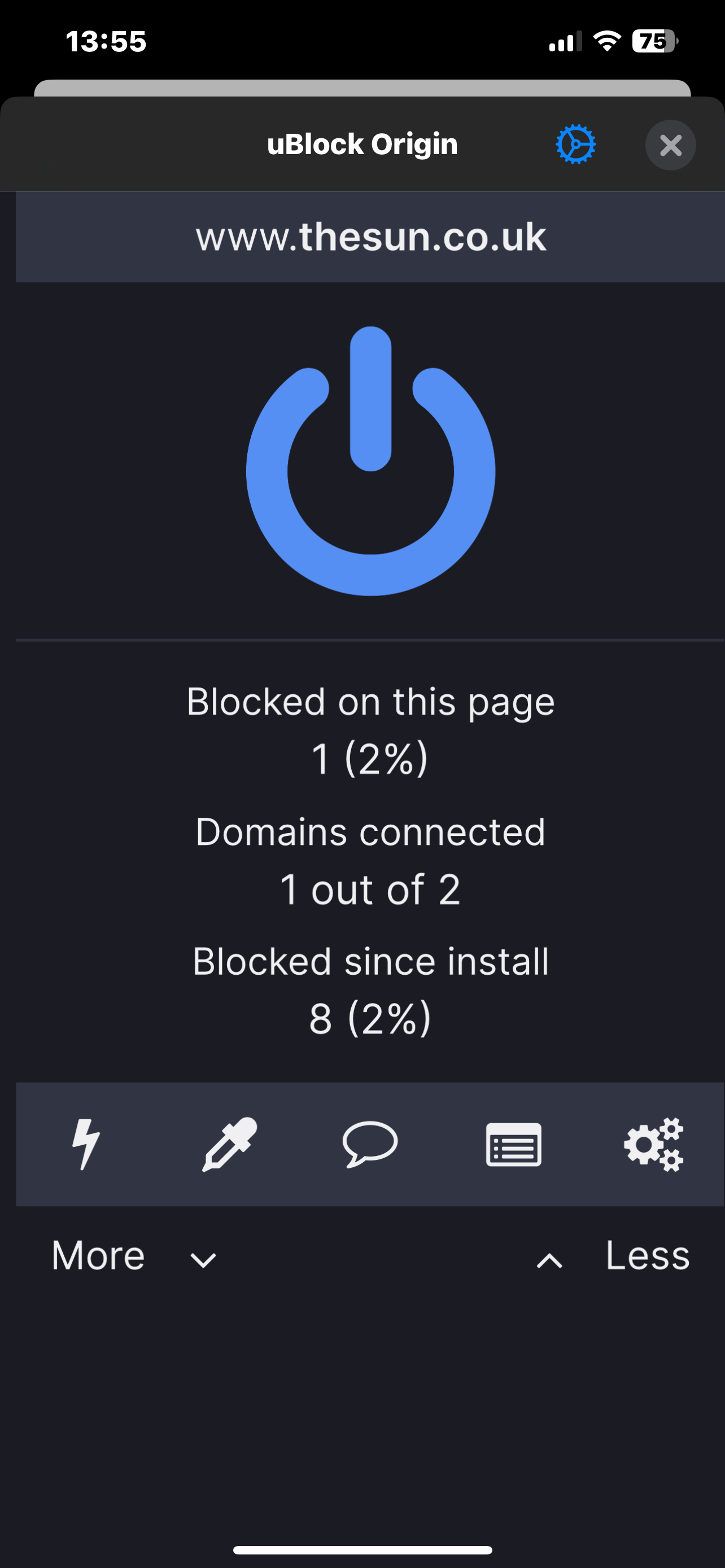This screenshot has width=725, height=1568.
Task: Open the extension settings gear in header
Action: (x=575, y=144)
